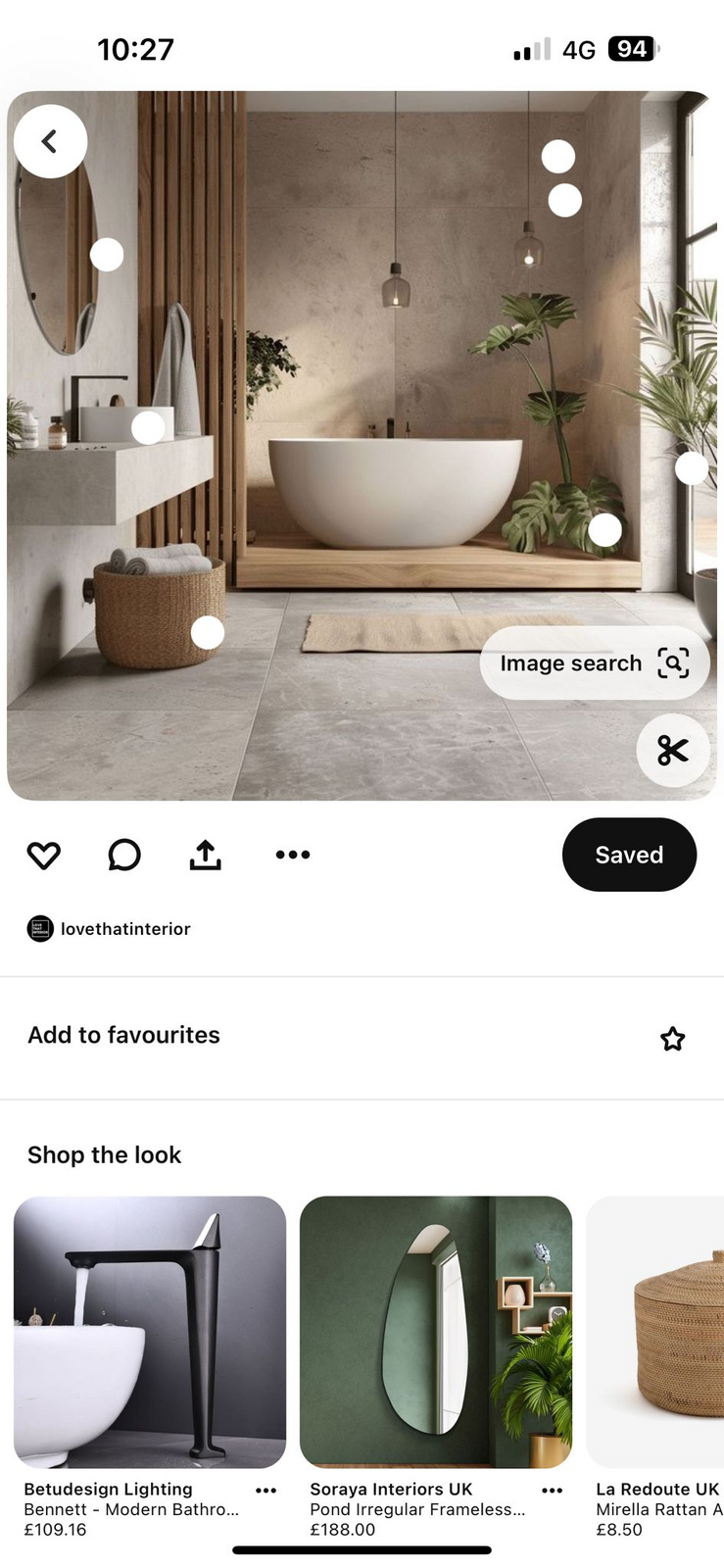
Task: Share this pin
Action: click(x=205, y=855)
